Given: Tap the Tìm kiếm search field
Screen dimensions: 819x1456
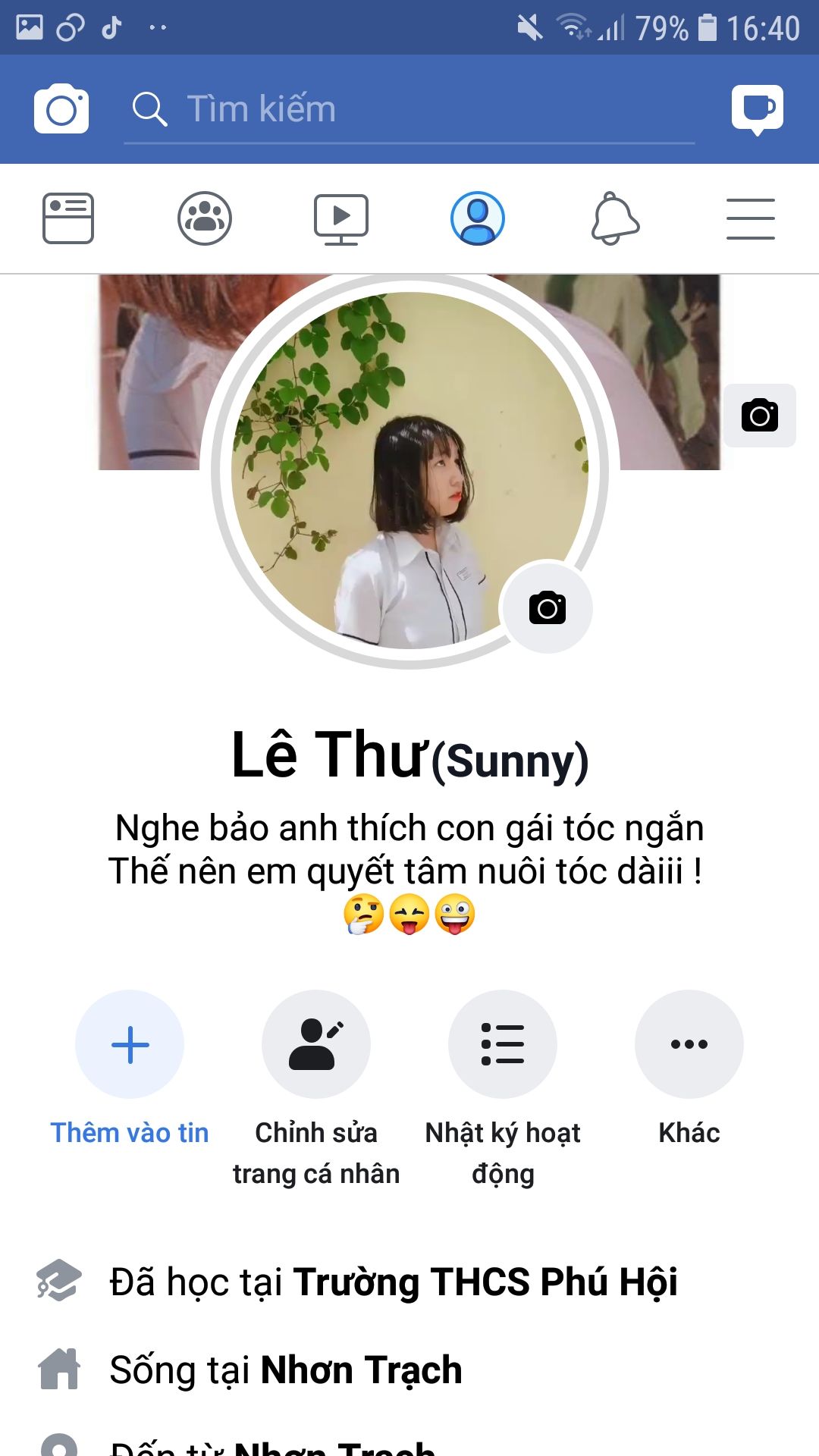Looking at the screenshot, I should [x=409, y=109].
